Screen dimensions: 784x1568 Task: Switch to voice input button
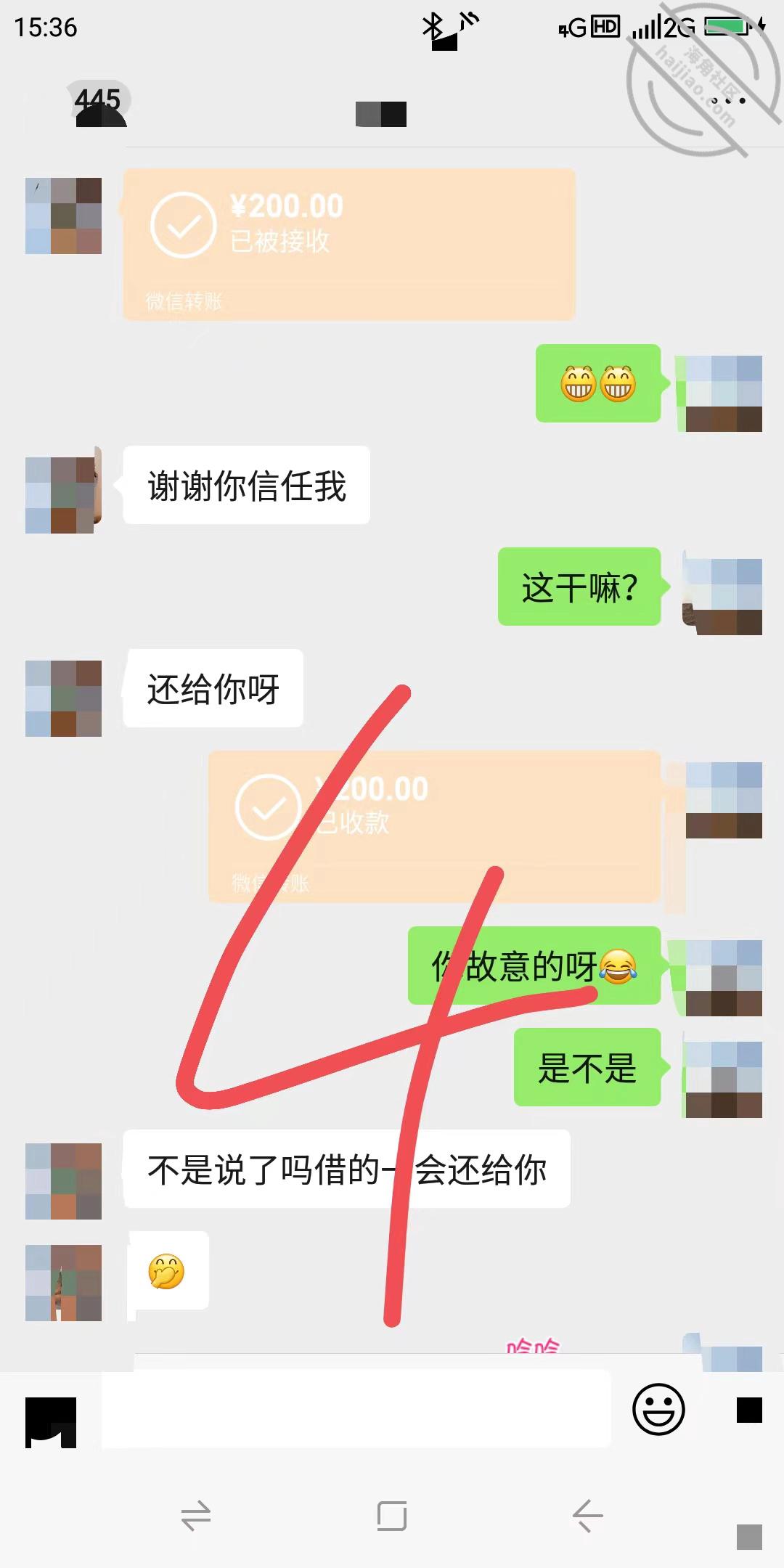click(x=51, y=1422)
